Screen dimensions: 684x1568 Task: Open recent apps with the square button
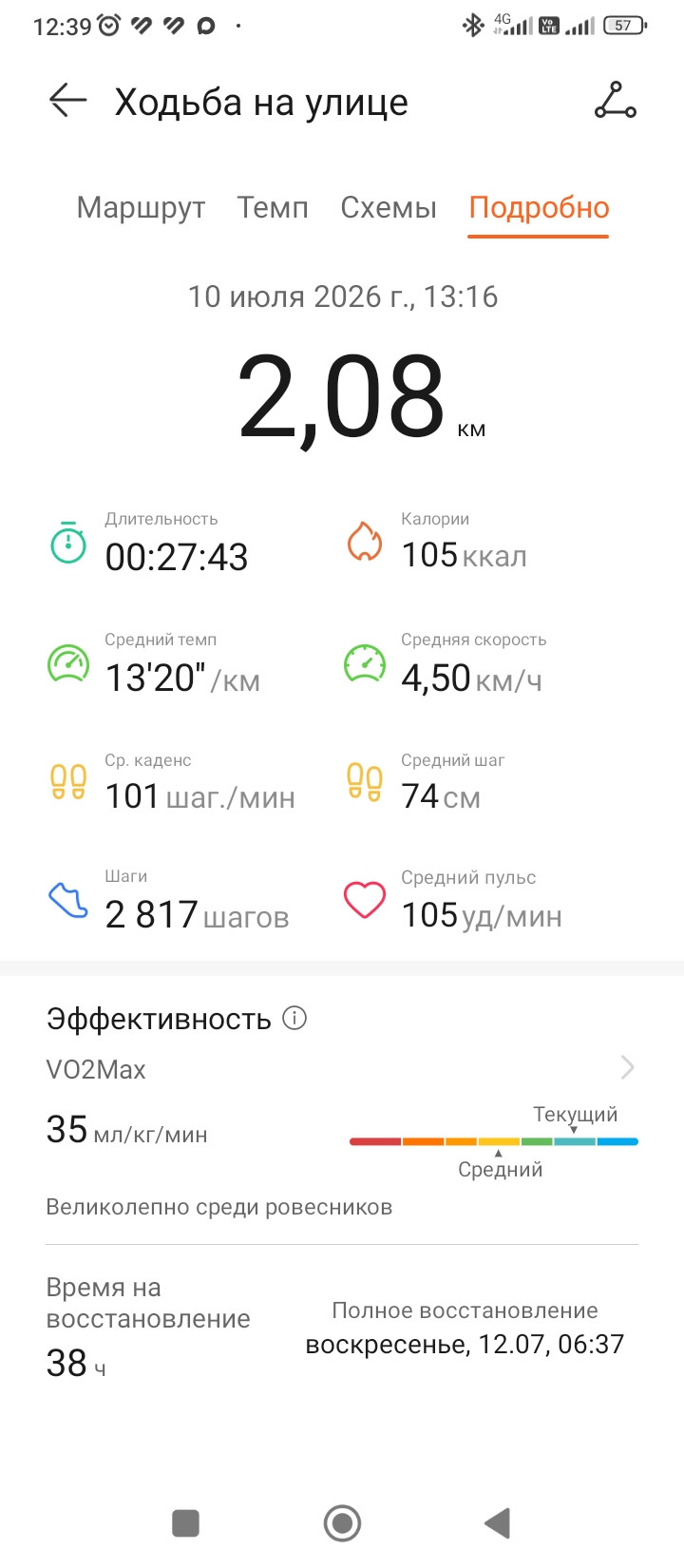tap(185, 1522)
